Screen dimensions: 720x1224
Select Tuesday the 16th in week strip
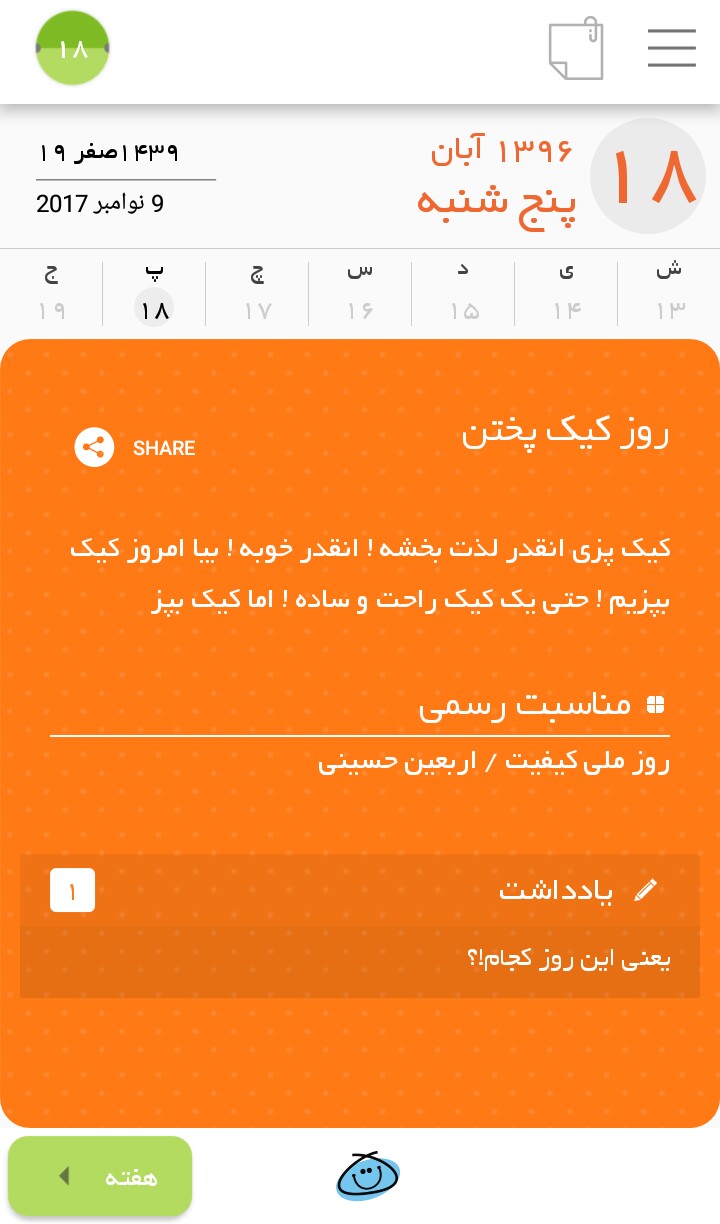click(360, 292)
